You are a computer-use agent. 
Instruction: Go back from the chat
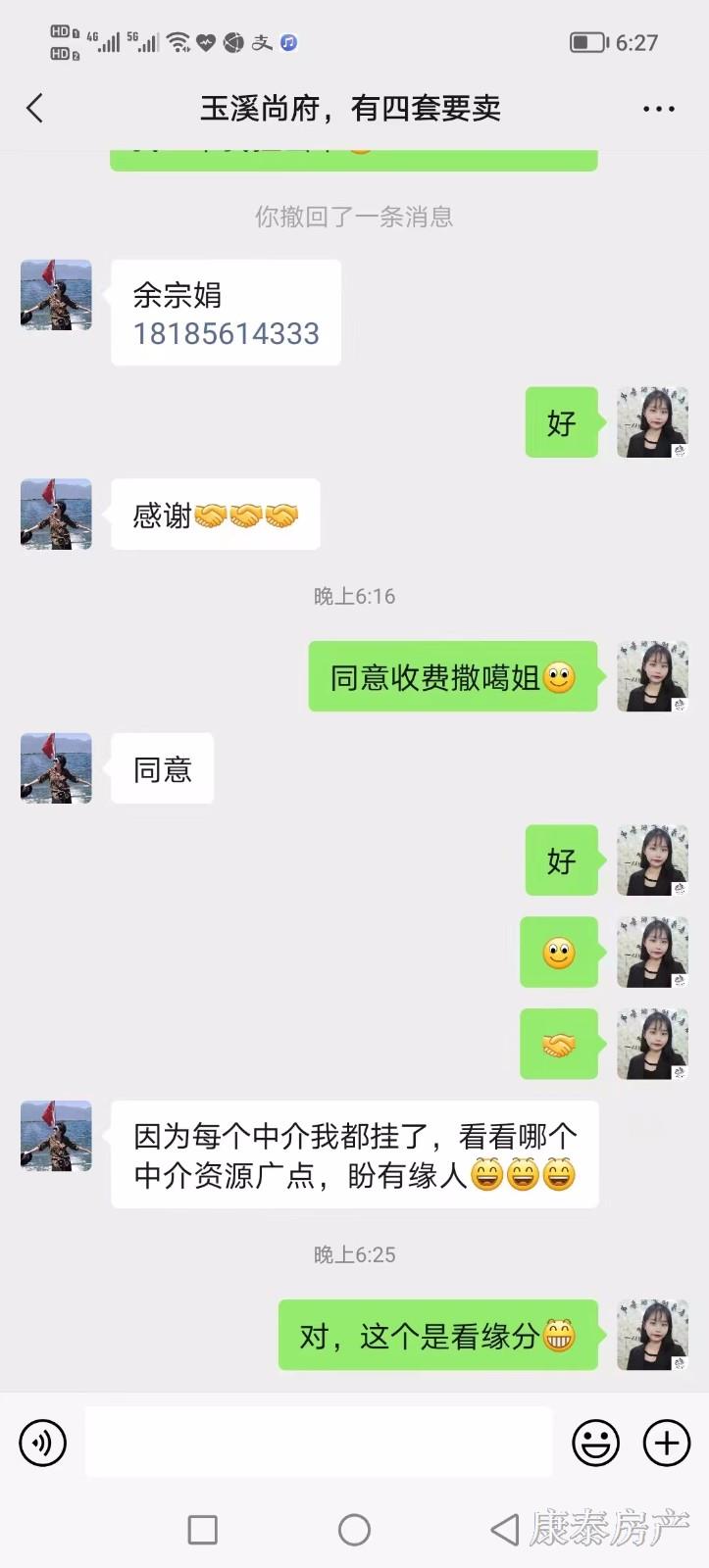coord(35,108)
